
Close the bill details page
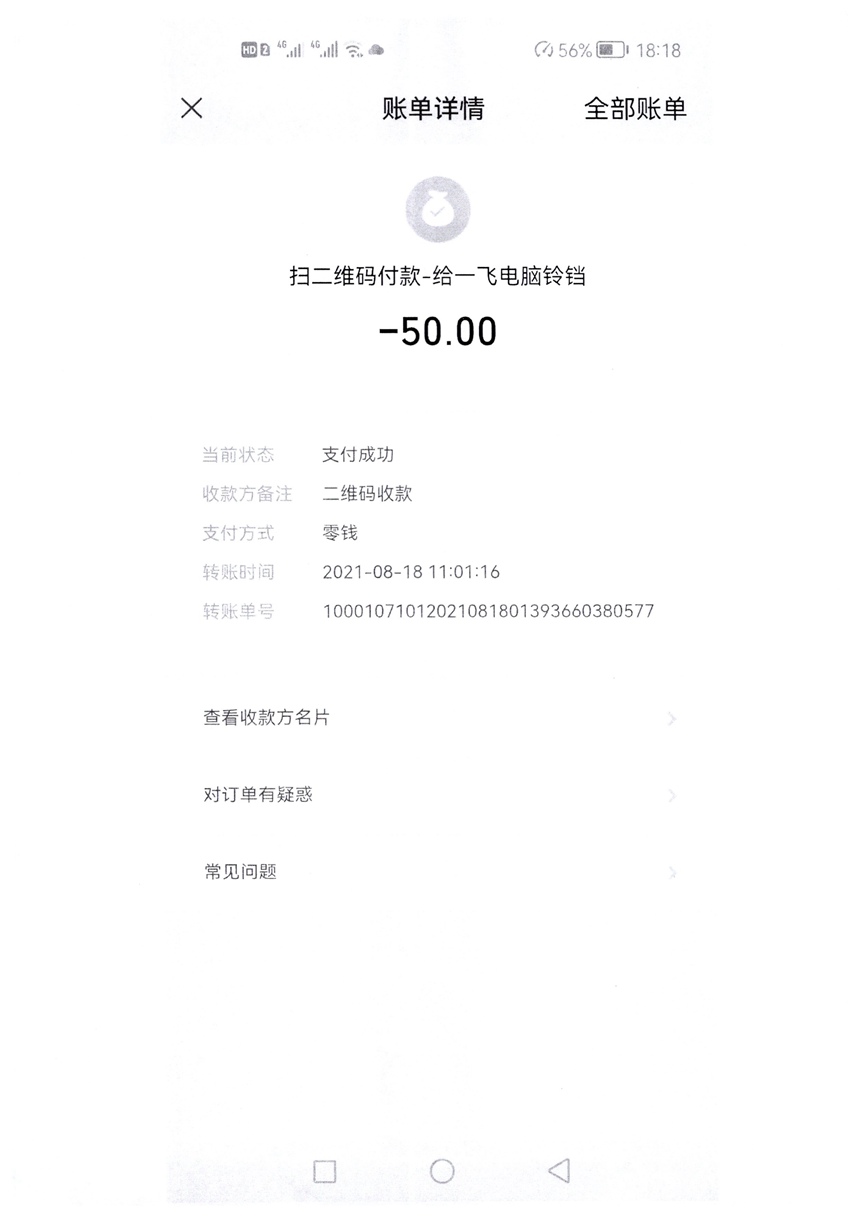click(x=191, y=108)
